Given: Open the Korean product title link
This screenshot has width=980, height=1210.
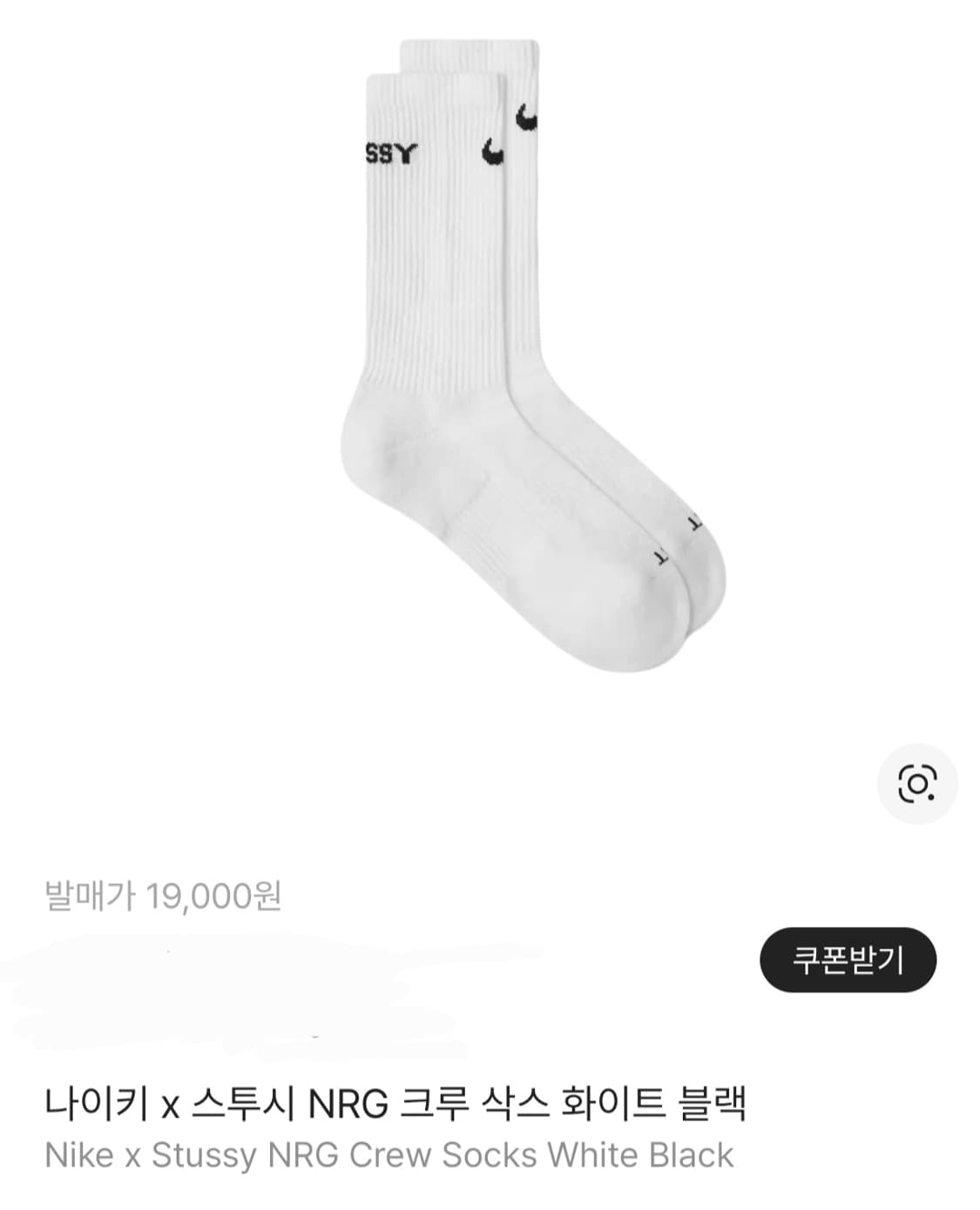Looking at the screenshot, I should (x=401, y=1103).
